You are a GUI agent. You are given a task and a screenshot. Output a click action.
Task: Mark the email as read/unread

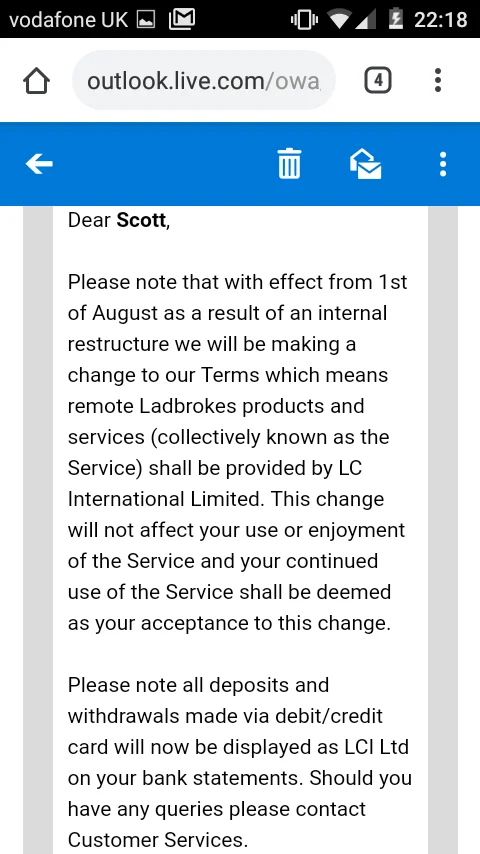[365, 163]
